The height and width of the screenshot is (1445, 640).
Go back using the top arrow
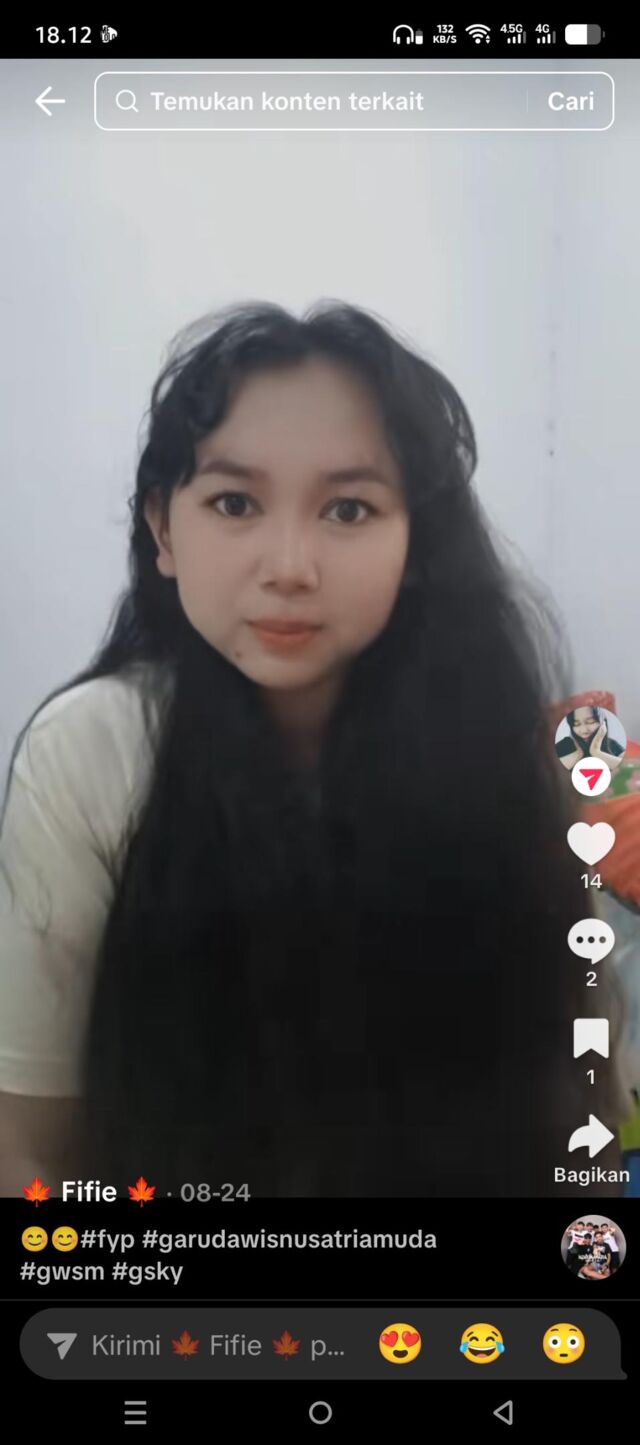49,101
